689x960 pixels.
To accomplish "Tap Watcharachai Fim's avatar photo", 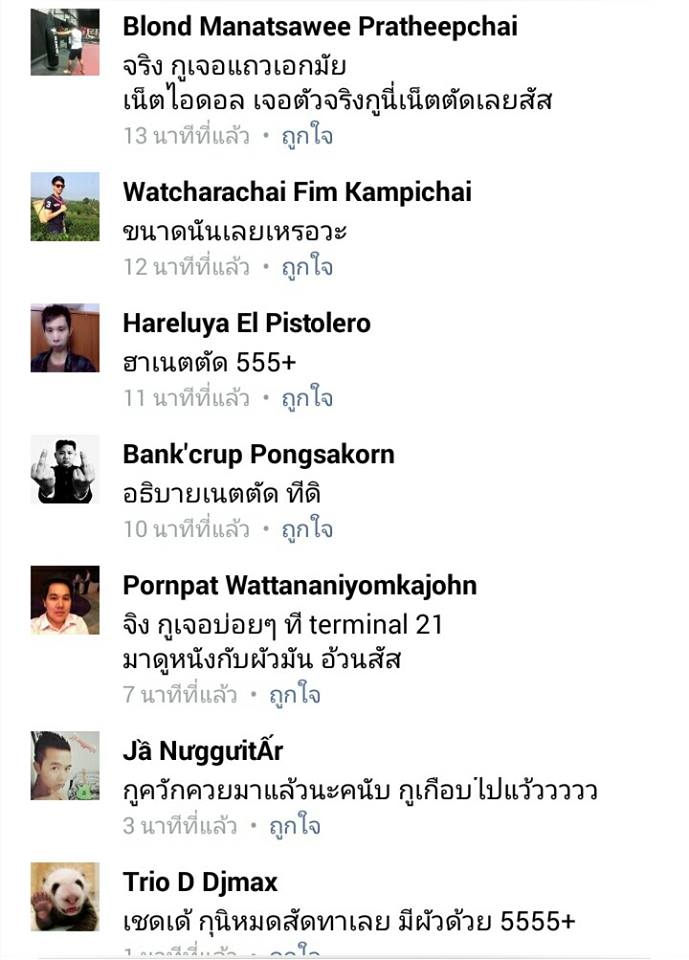I will tap(65, 207).
